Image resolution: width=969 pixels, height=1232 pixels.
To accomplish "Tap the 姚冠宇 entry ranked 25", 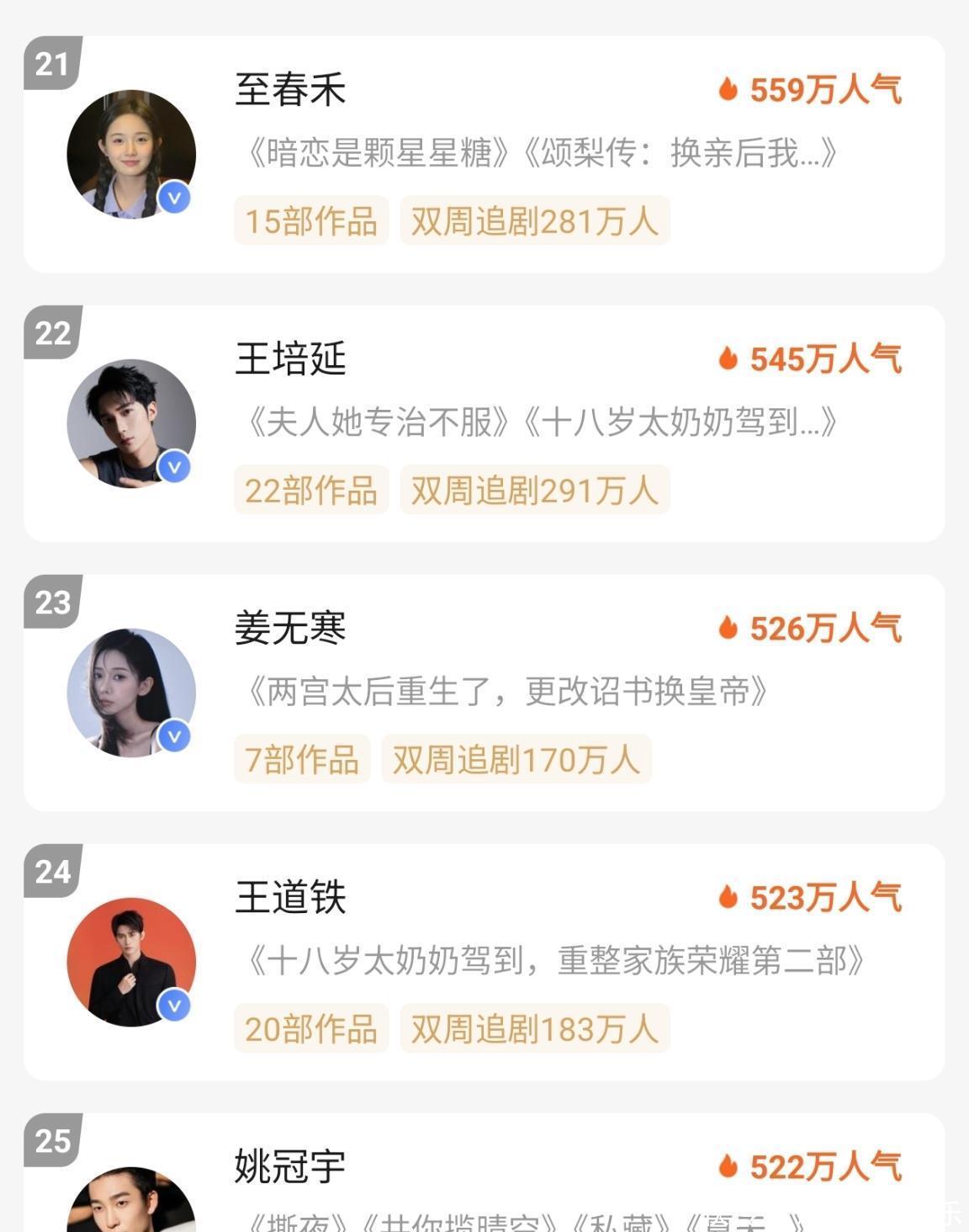I will 484,1178.
